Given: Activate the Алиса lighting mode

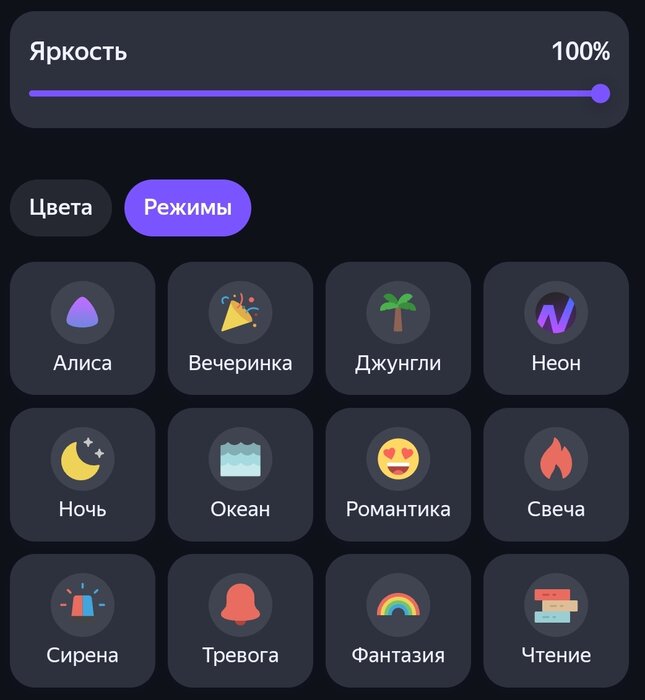Looking at the screenshot, I should pyautogui.click(x=83, y=328).
